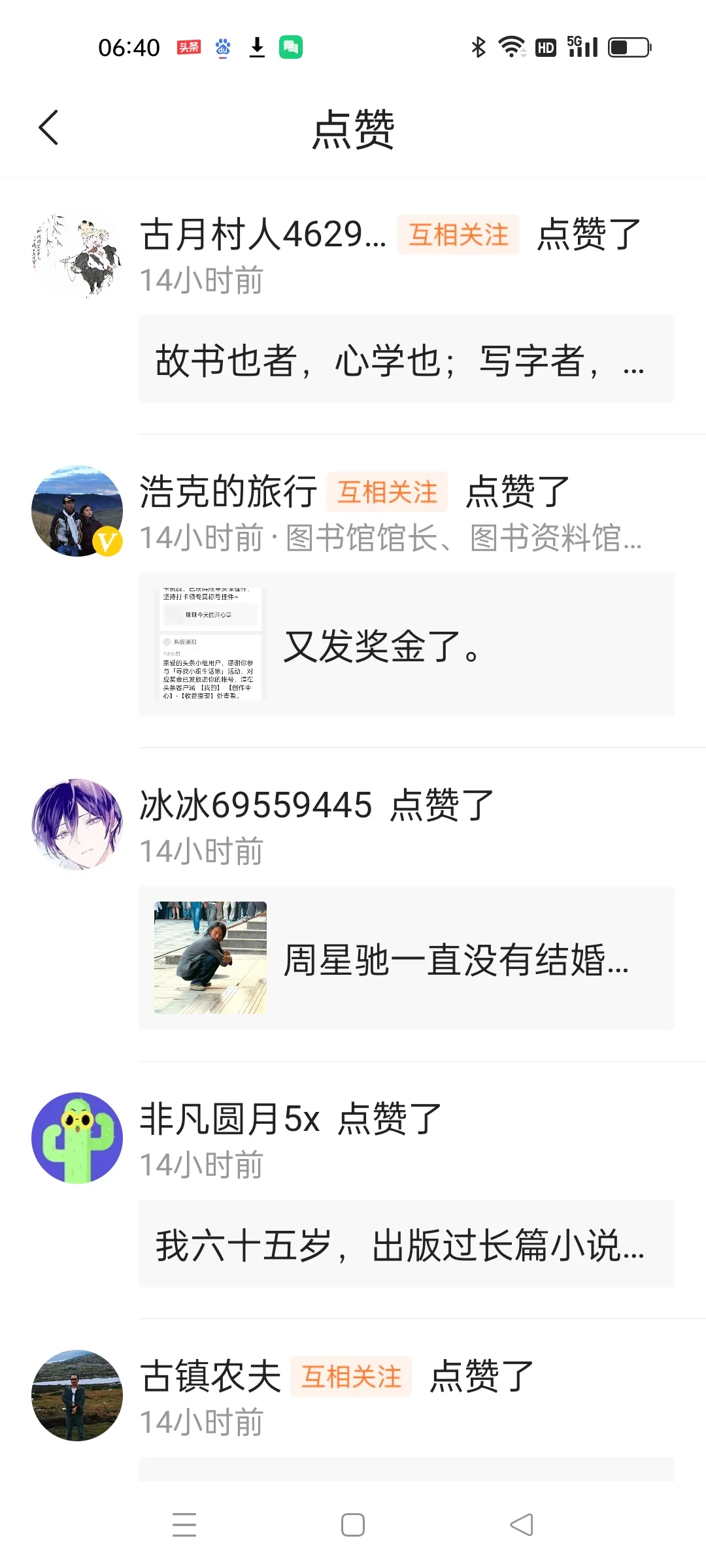Tap the username 浩克的旅行
Screen dimensions: 706x1568
pyautogui.click(x=228, y=492)
